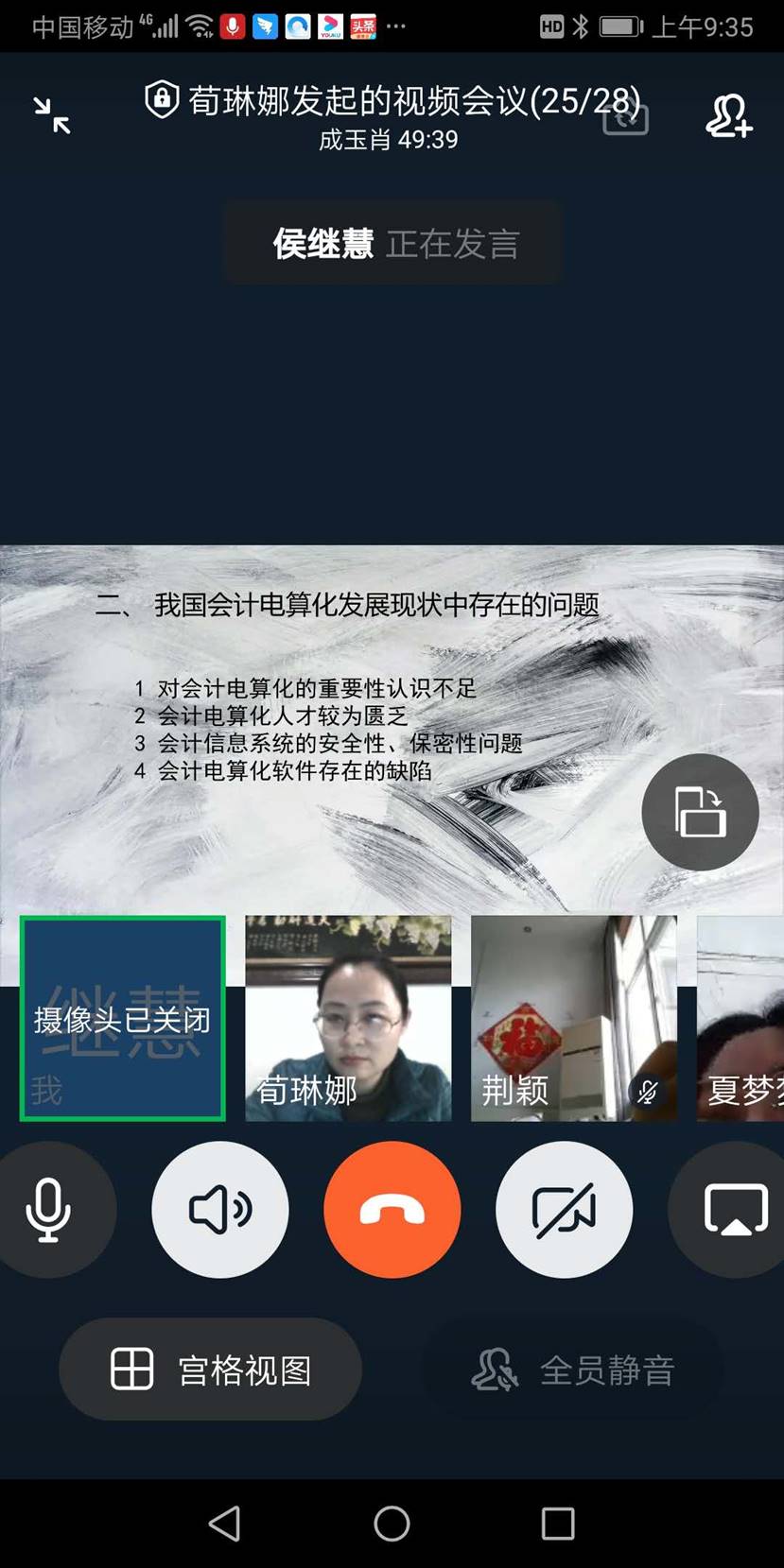Add a participant to the meeting
The width and height of the screenshot is (784, 1568).
tap(728, 116)
